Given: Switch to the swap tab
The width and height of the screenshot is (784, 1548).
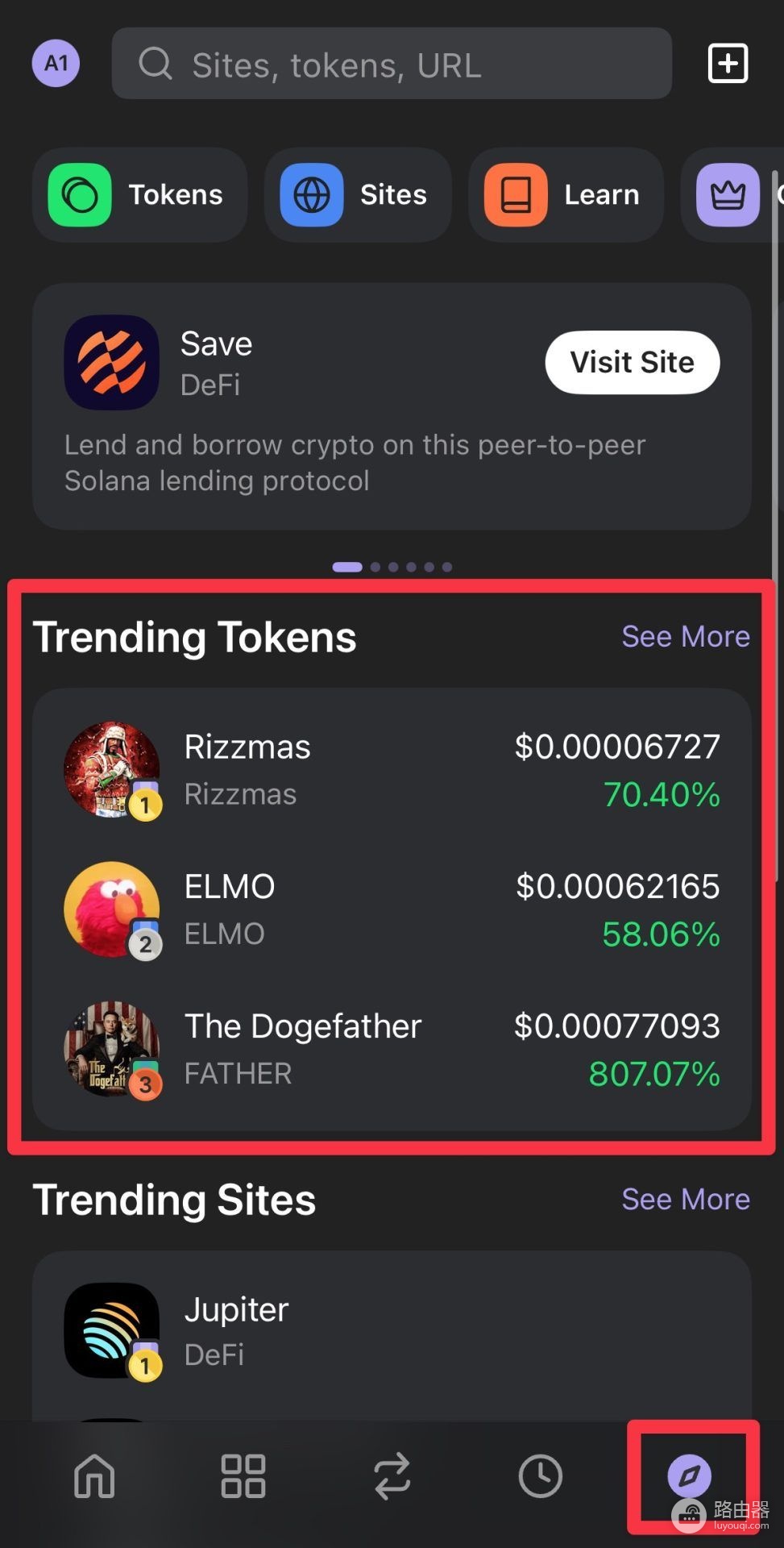Looking at the screenshot, I should coord(392,1475).
